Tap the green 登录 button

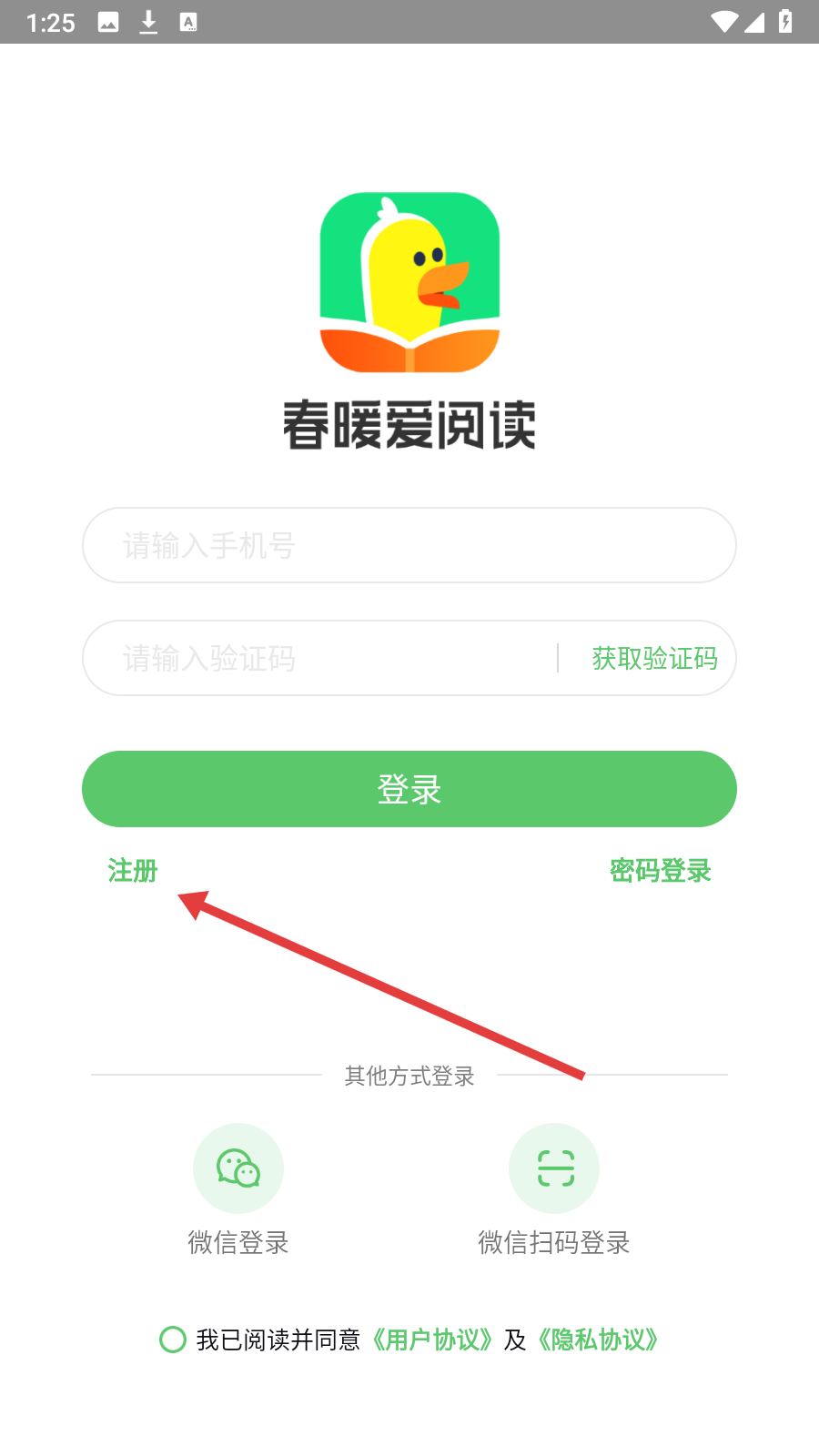[x=409, y=789]
